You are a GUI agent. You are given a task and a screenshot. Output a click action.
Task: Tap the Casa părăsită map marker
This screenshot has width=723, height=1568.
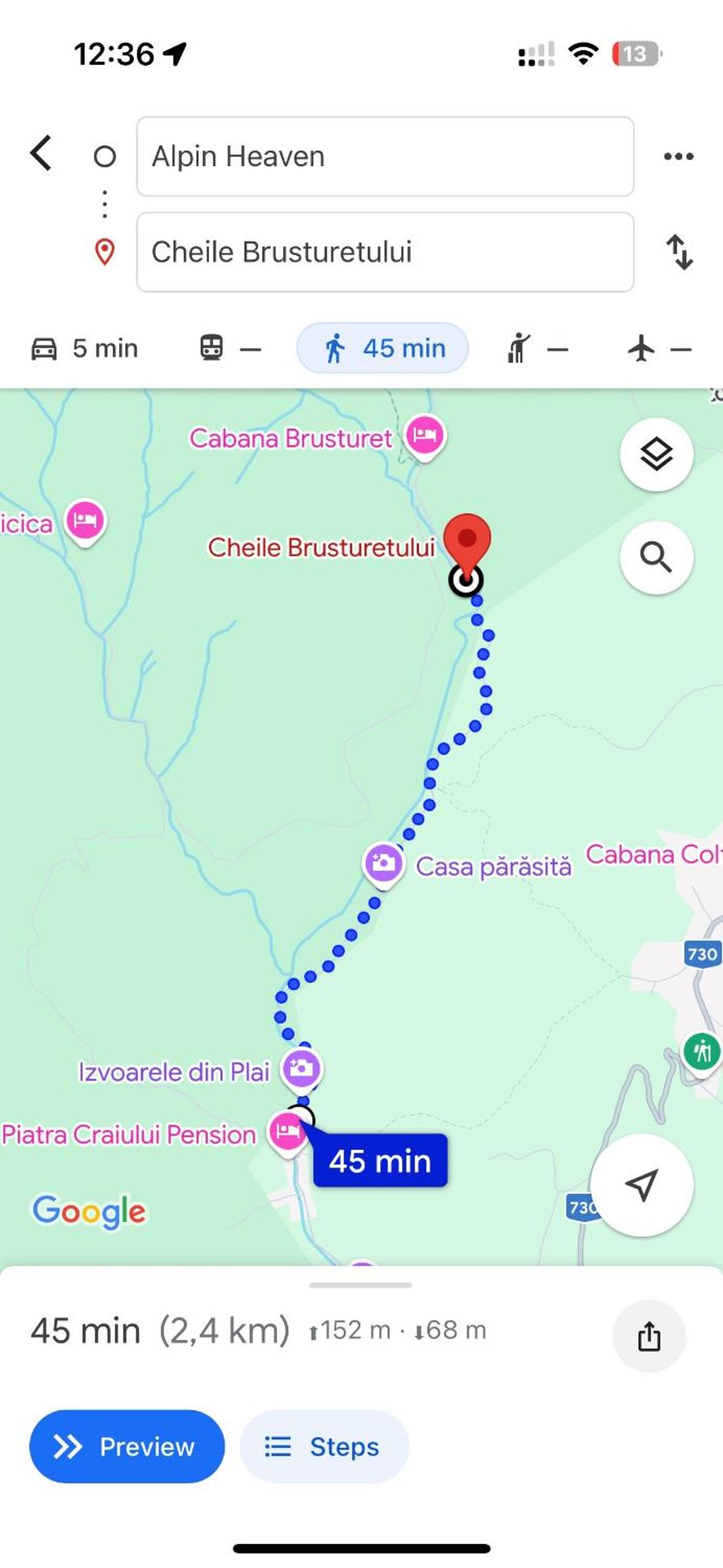tap(383, 864)
